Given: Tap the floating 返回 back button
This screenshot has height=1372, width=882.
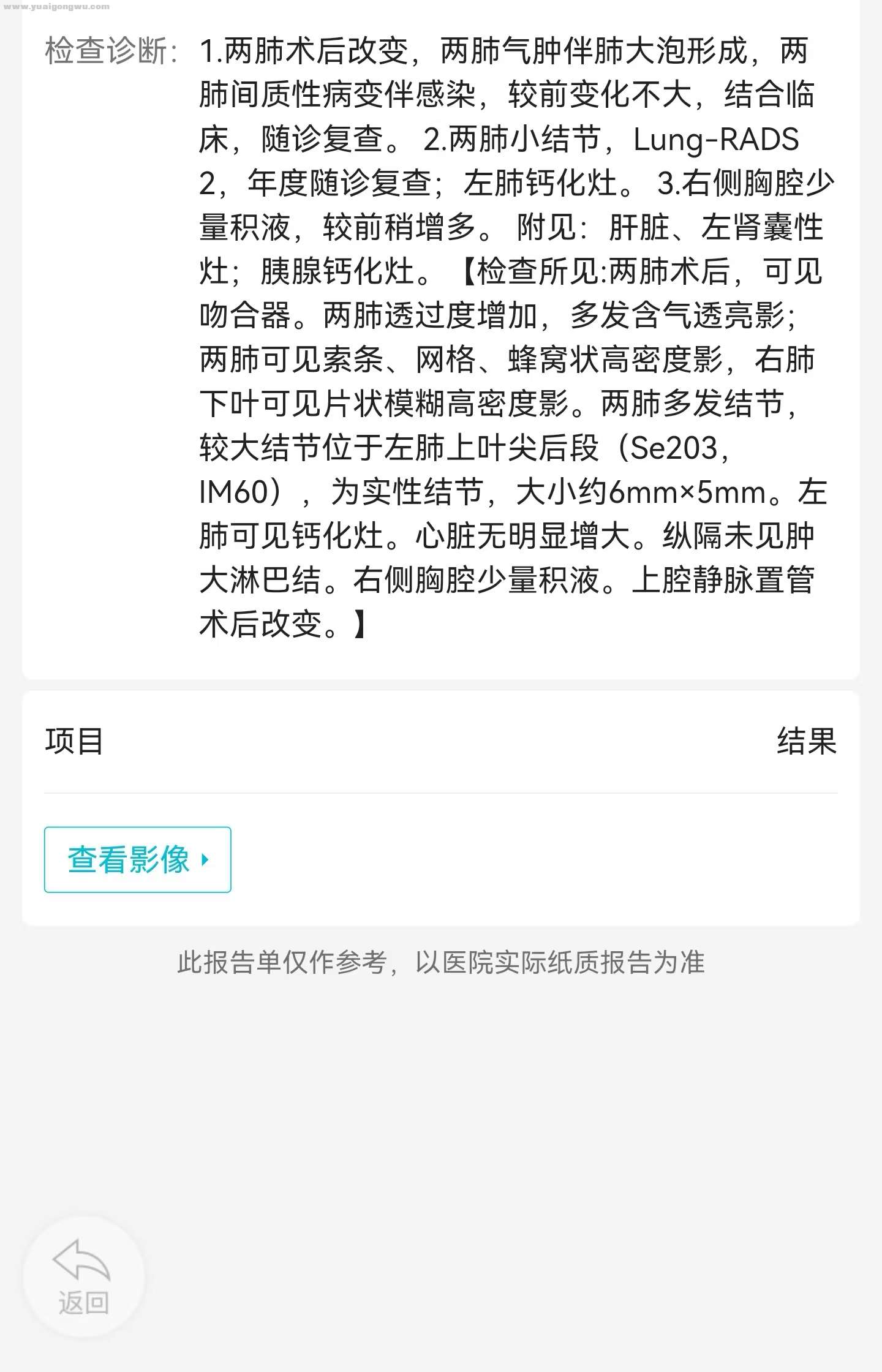Looking at the screenshot, I should (x=83, y=1277).
